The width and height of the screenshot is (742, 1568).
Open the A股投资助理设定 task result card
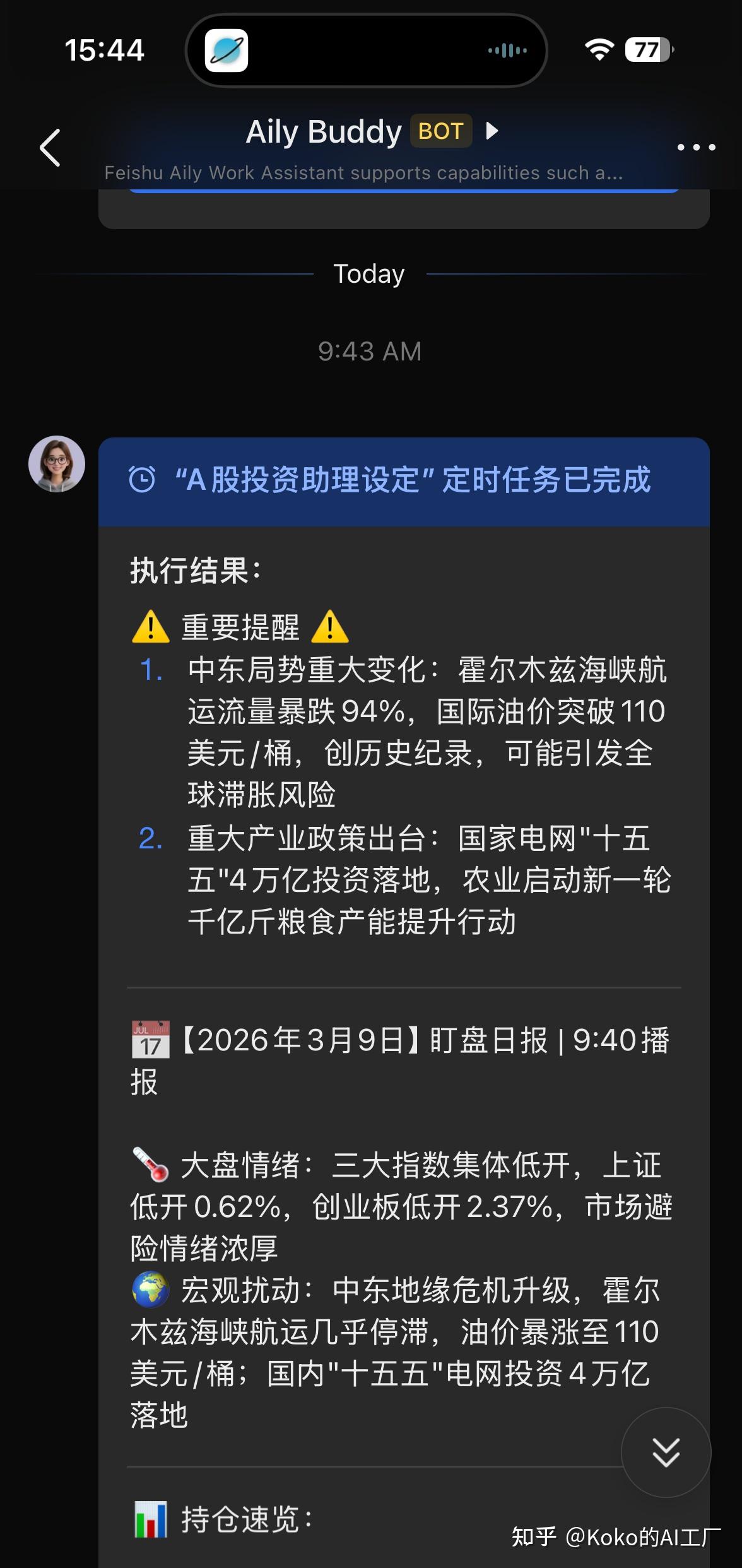pyautogui.click(x=404, y=481)
